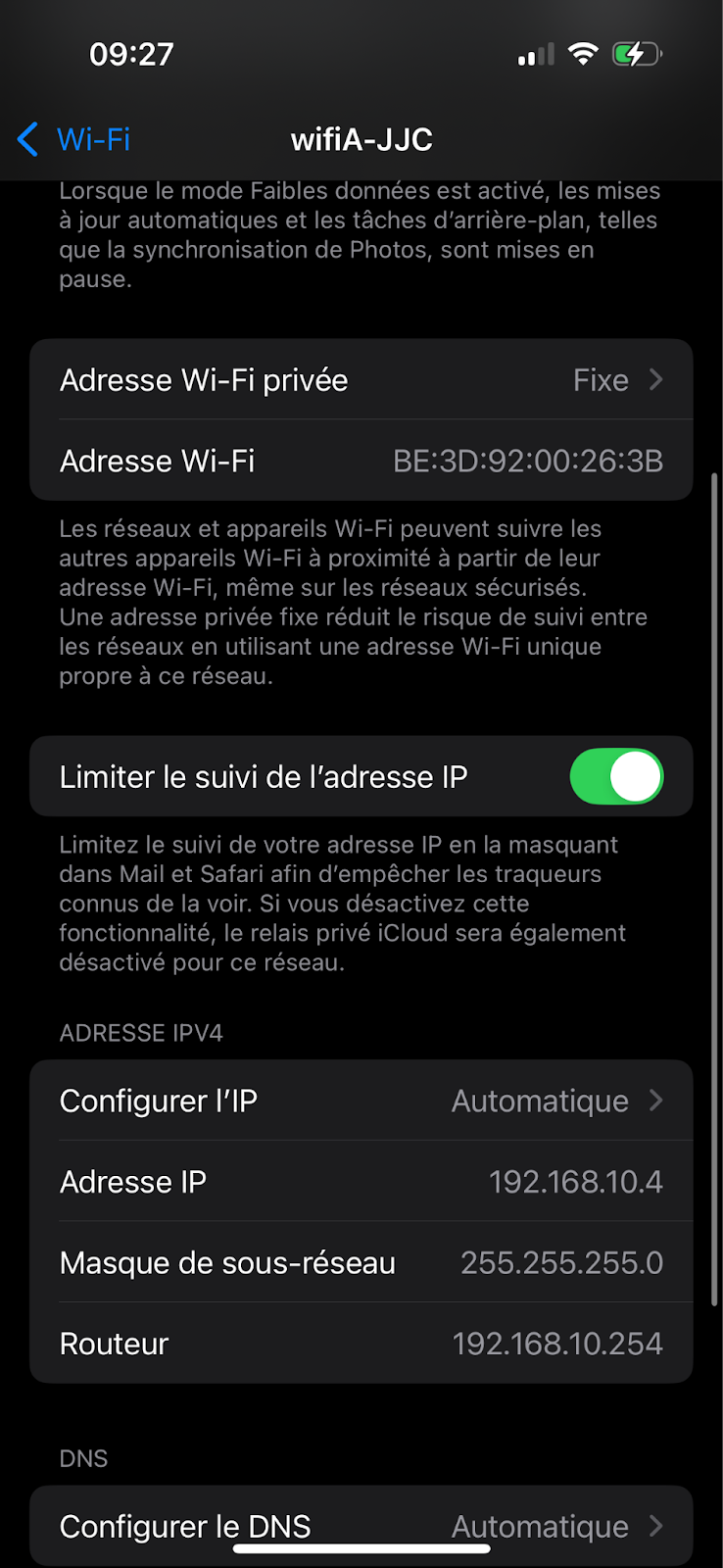Image resolution: width=723 pixels, height=1568 pixels.
Task: Open the Configurer le DNS option
Action: (x=361, y=1526)
